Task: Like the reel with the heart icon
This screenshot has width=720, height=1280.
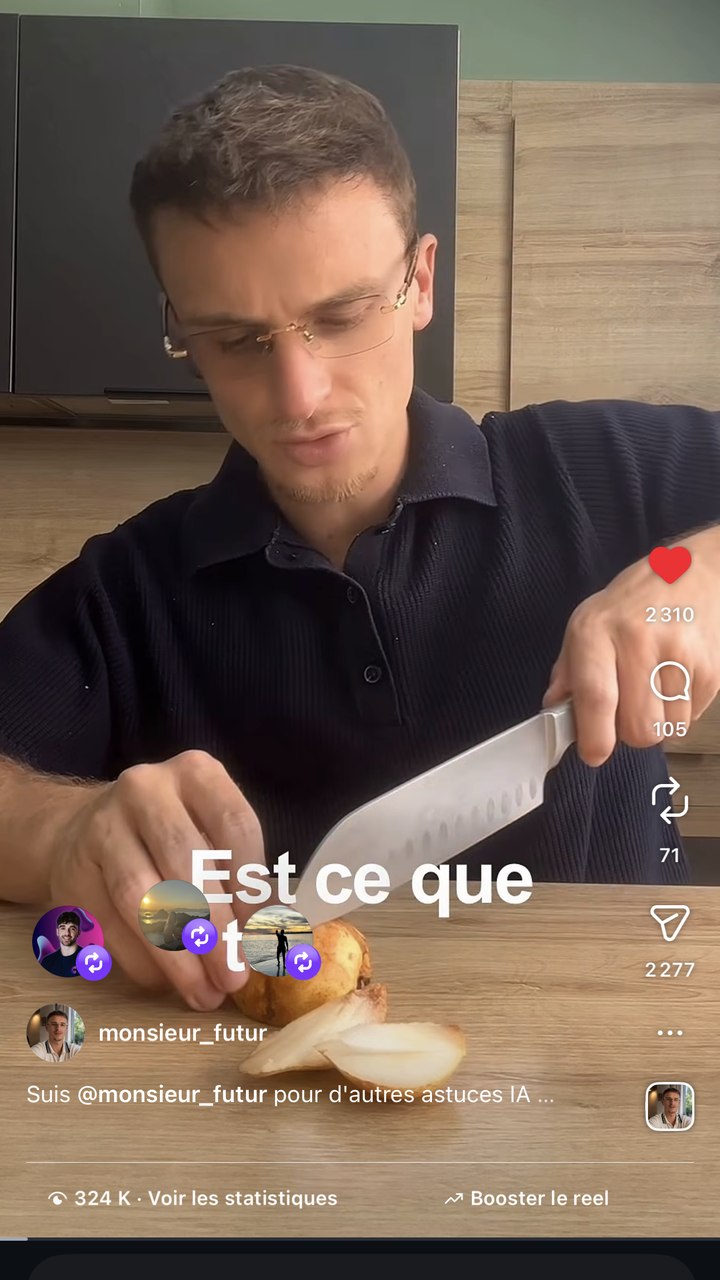Action: [x=670, y=565]
